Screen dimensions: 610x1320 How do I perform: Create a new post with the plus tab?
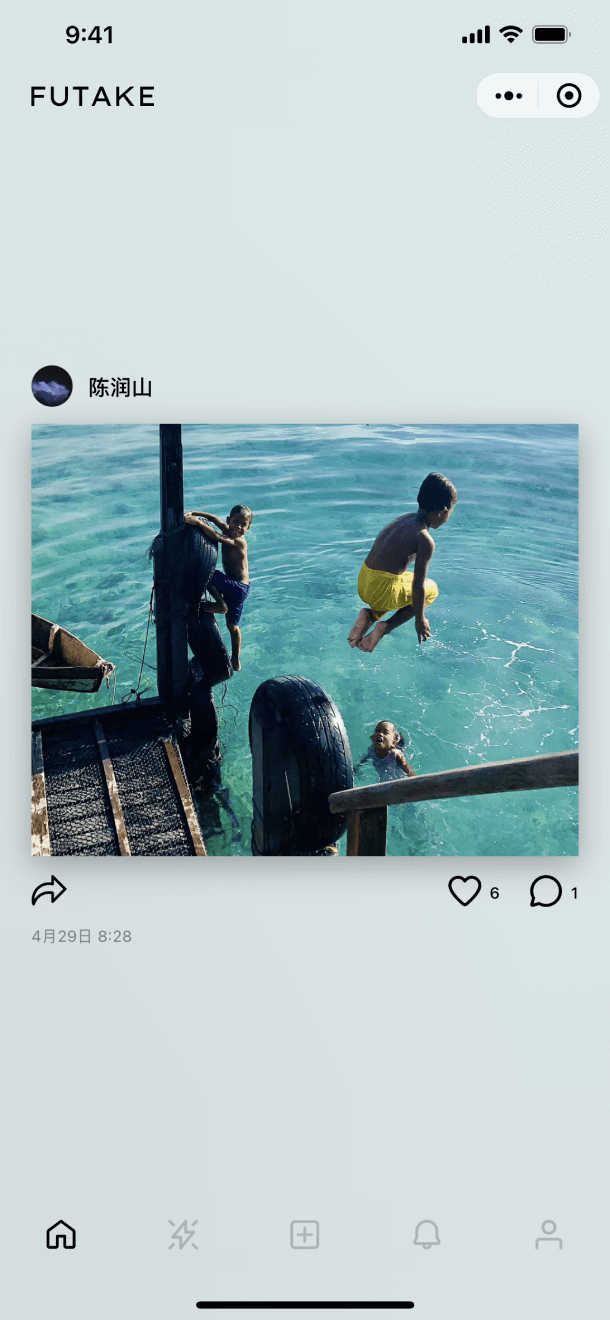pos(305,1235)
